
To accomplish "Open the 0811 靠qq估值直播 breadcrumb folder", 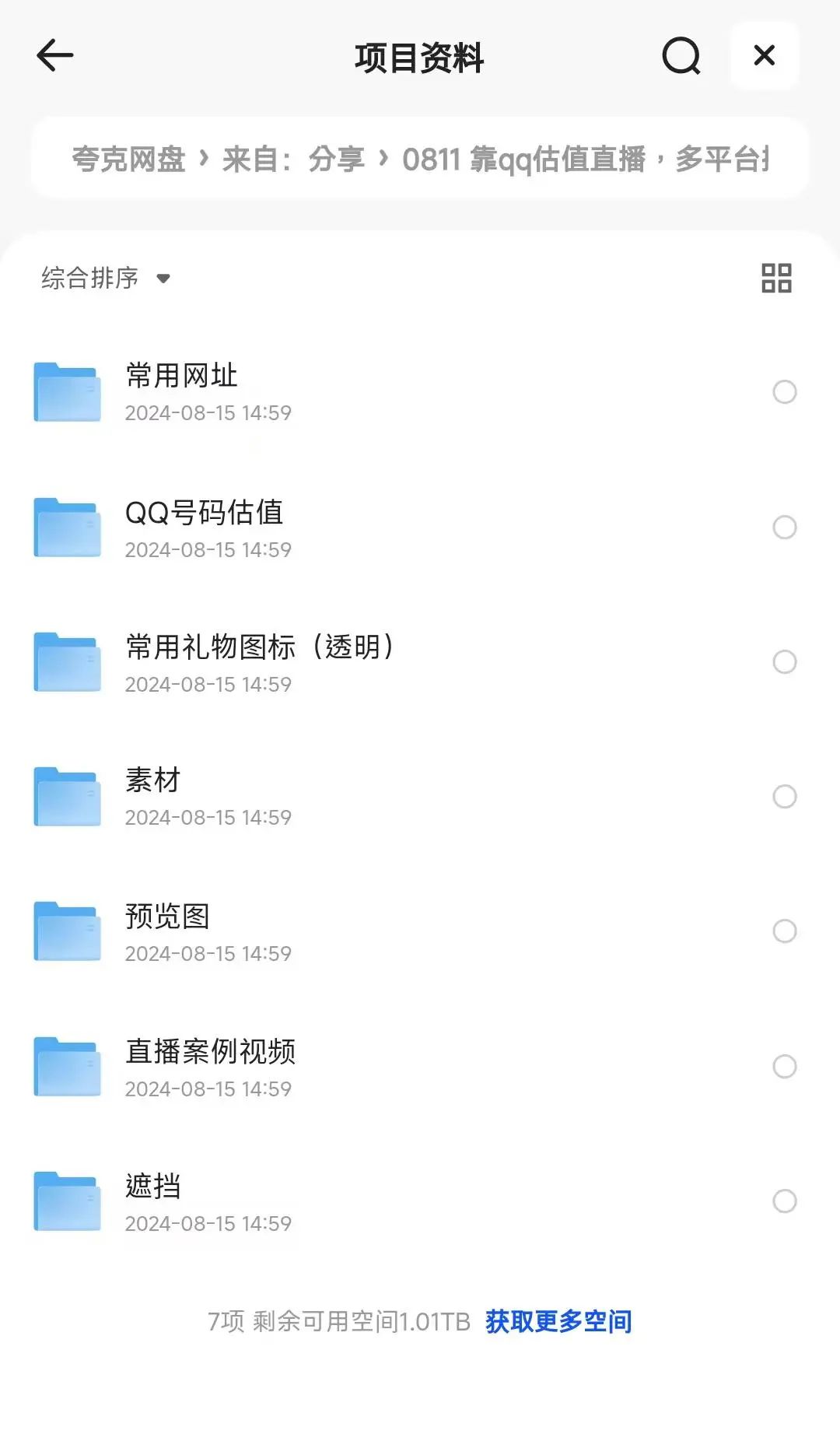I will (x=583, y=160).
